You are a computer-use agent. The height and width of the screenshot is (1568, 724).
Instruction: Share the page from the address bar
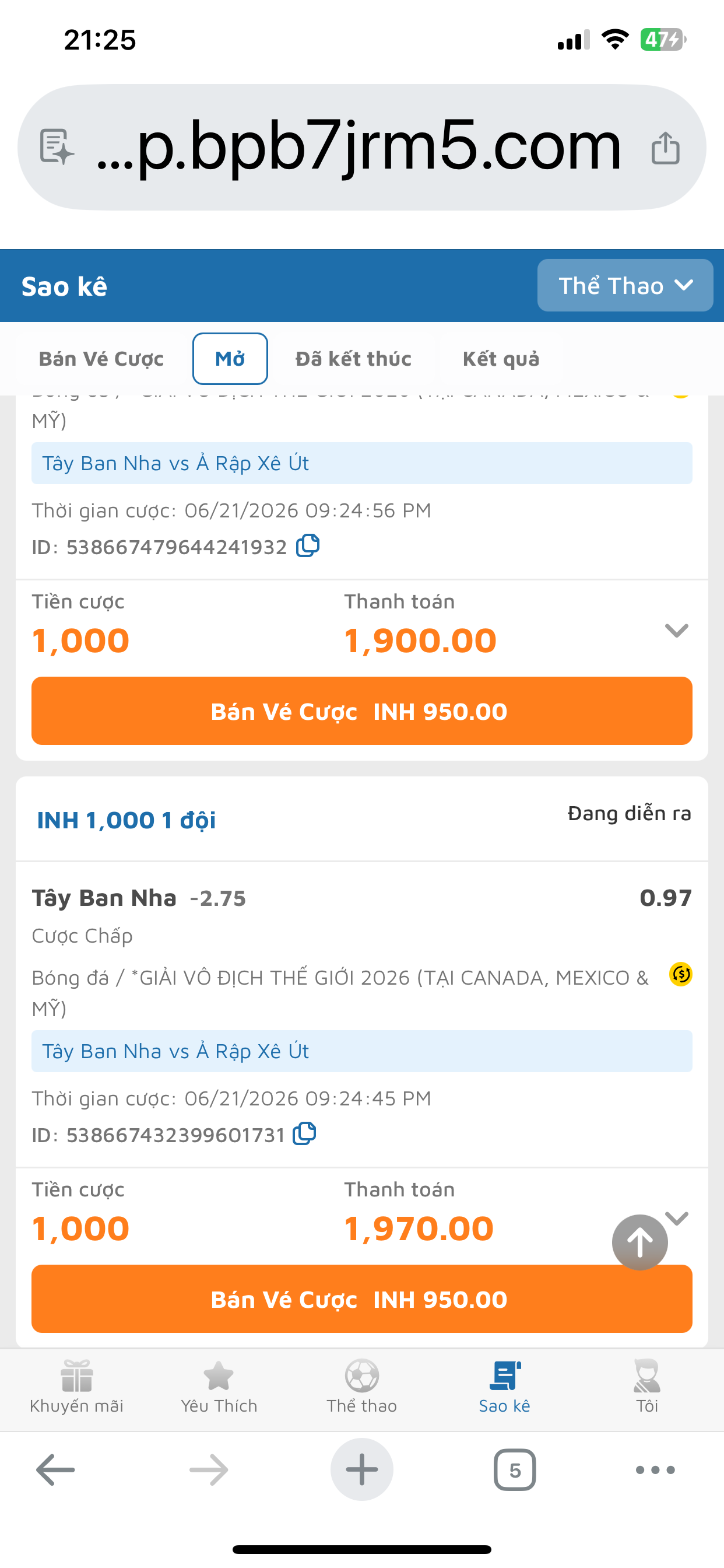(666, 148)
